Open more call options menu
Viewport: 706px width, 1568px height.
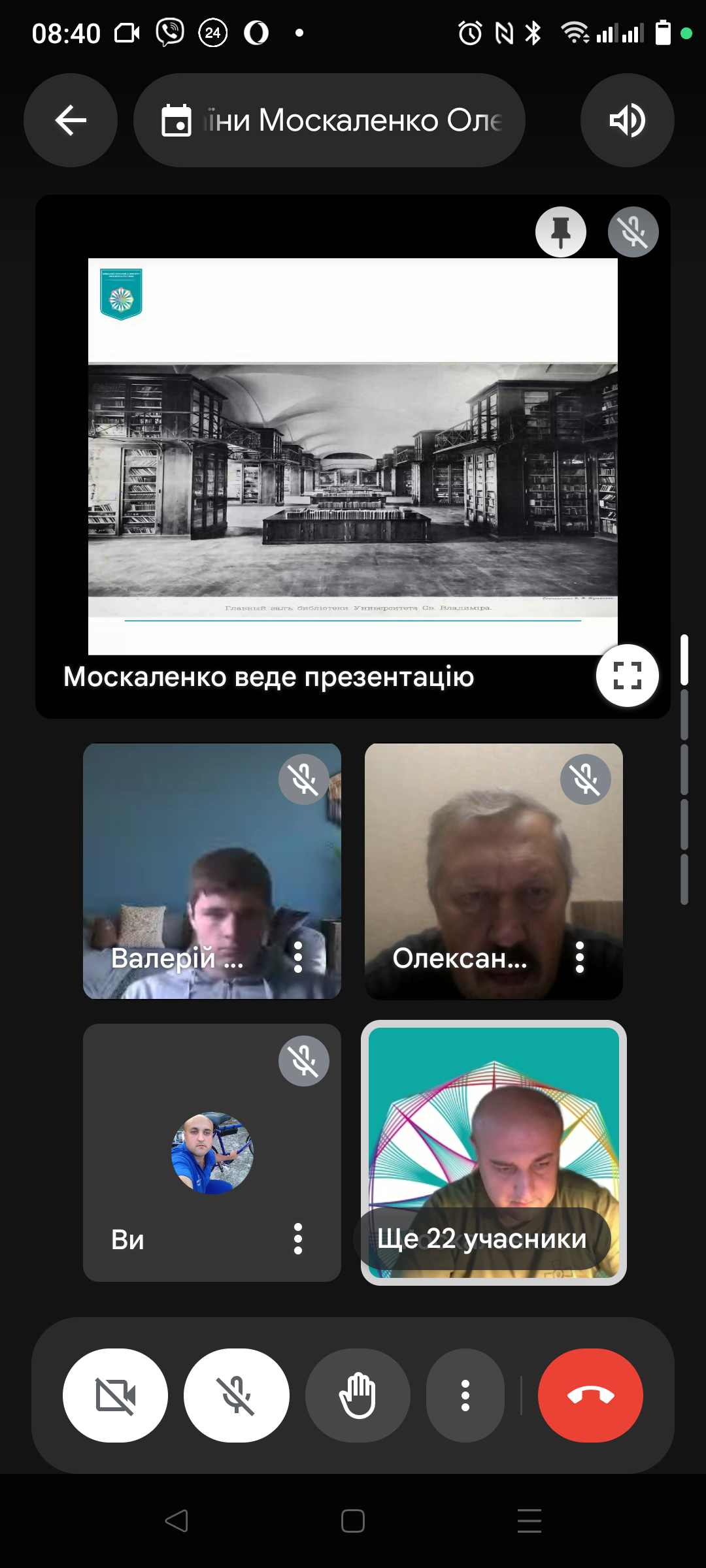tap(465, 1396)
